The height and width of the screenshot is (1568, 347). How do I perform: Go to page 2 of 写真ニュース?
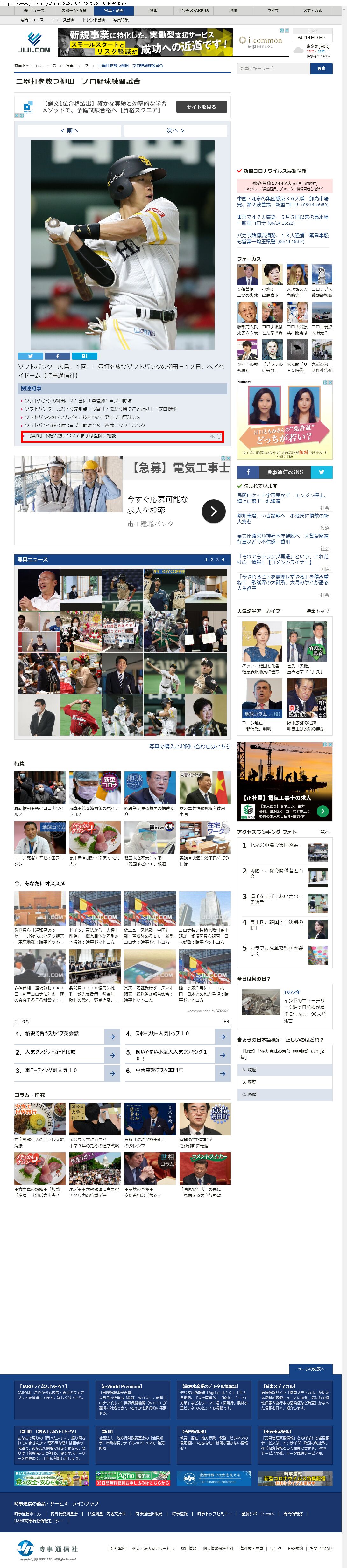[x=211, y=559]
